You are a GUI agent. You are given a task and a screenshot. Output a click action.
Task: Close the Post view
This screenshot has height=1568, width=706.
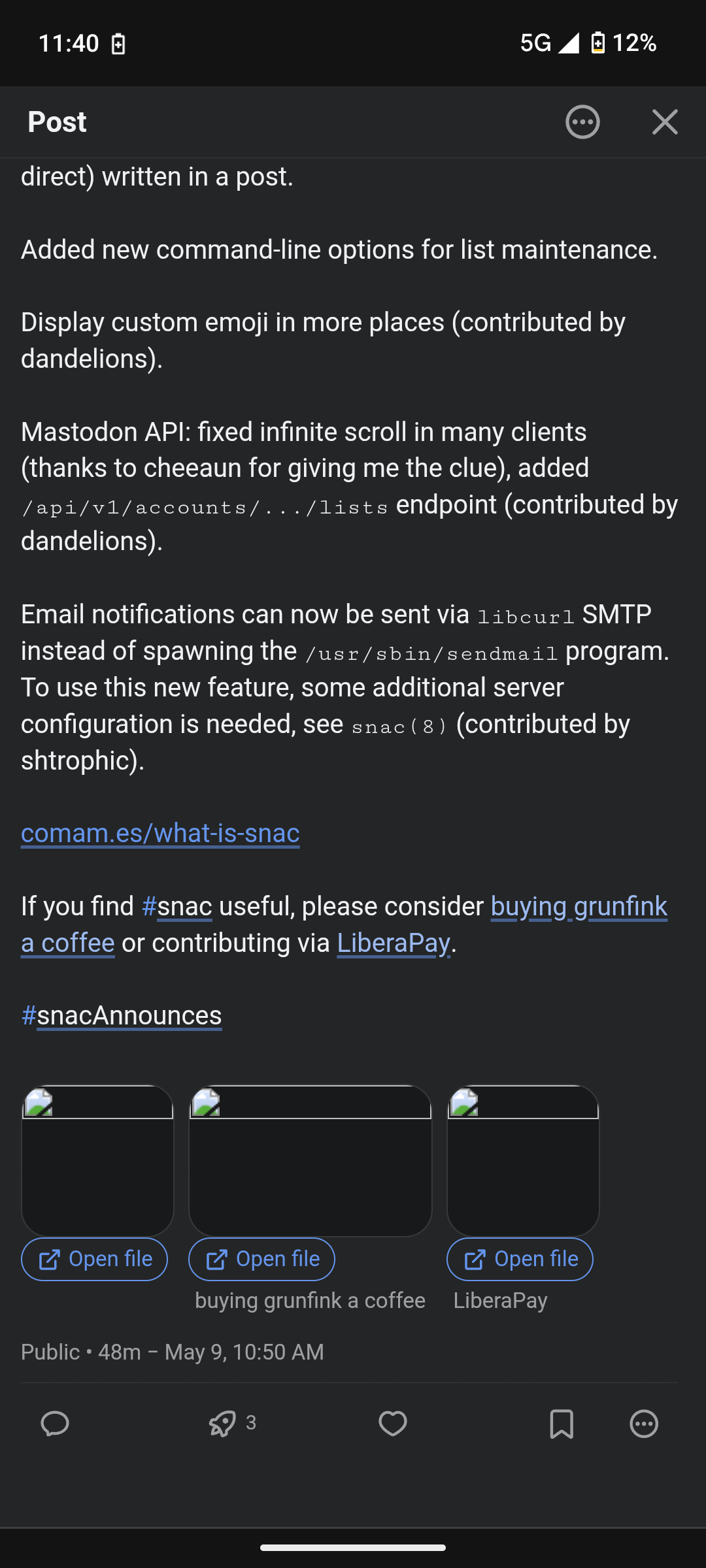tap(665, 122)
